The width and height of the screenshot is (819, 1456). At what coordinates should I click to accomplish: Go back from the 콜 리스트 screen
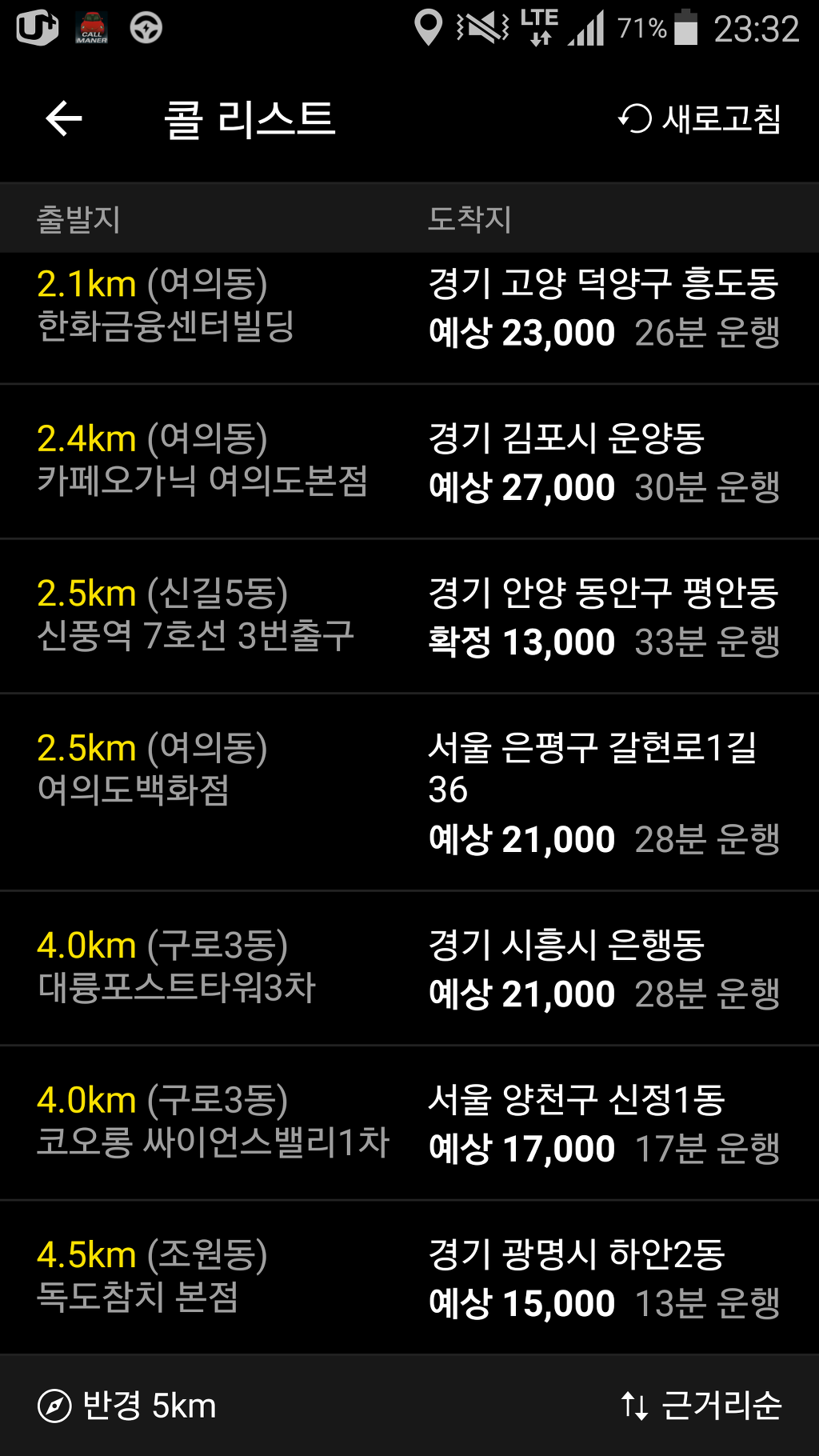pos(64,119)
